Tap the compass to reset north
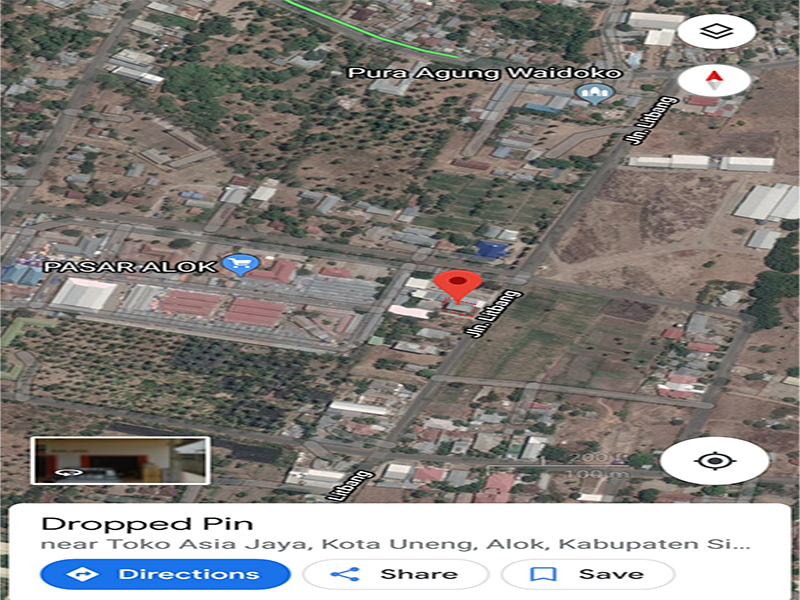The width and height of the screenshot is (800, 600). click(x=714, y=81)
